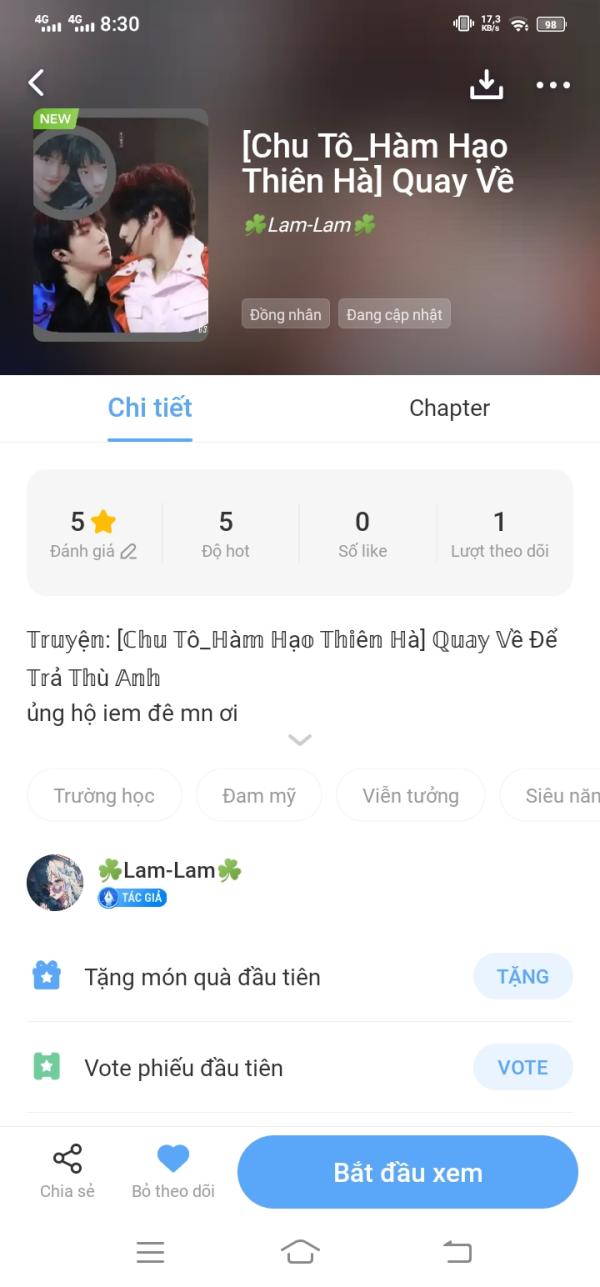Open the three-dot overflow menu
Viewport: 600px width, 1287px height.
point(553,85)
